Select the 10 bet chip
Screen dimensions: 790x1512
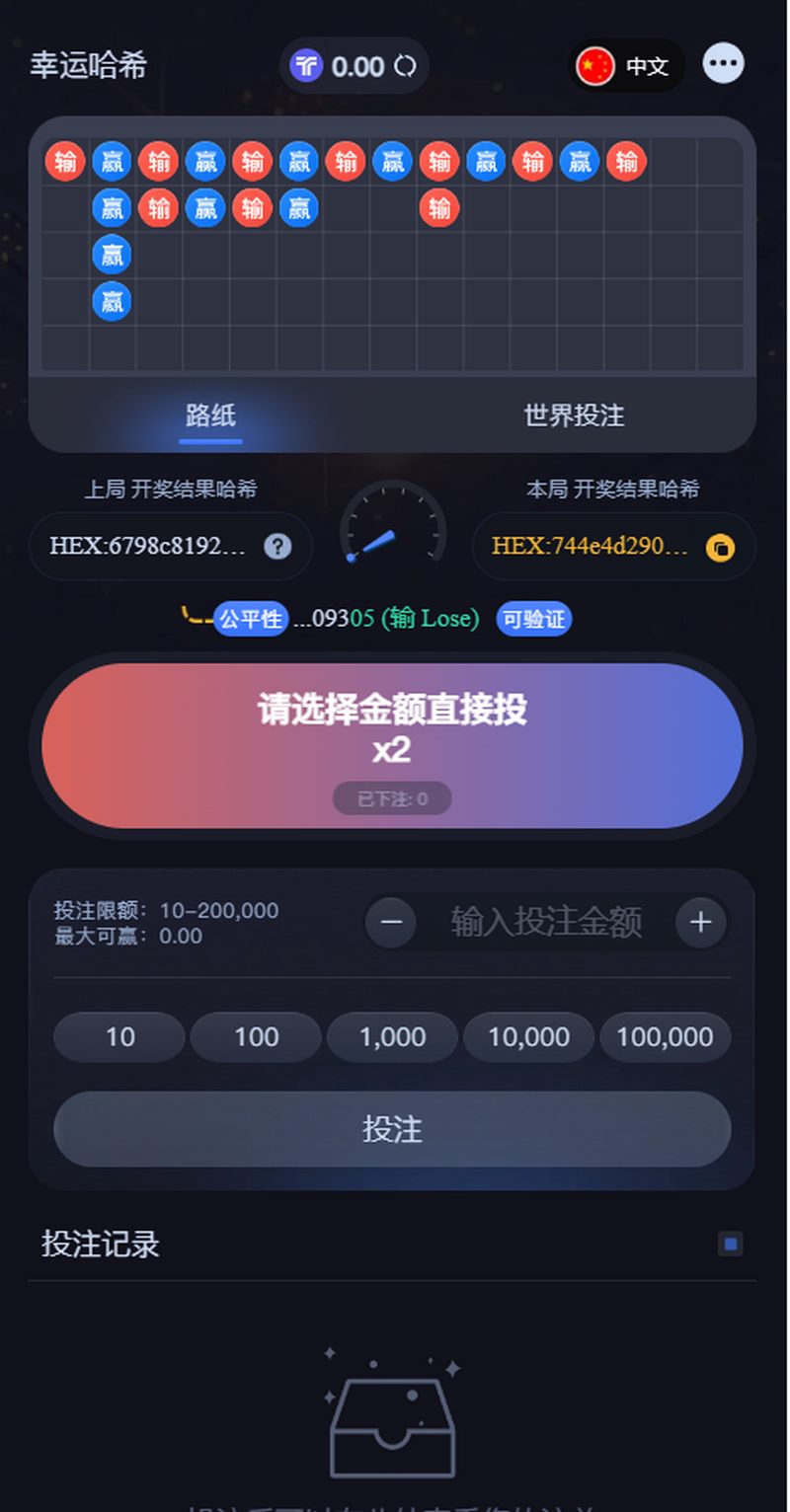[x=118, y=1036]
